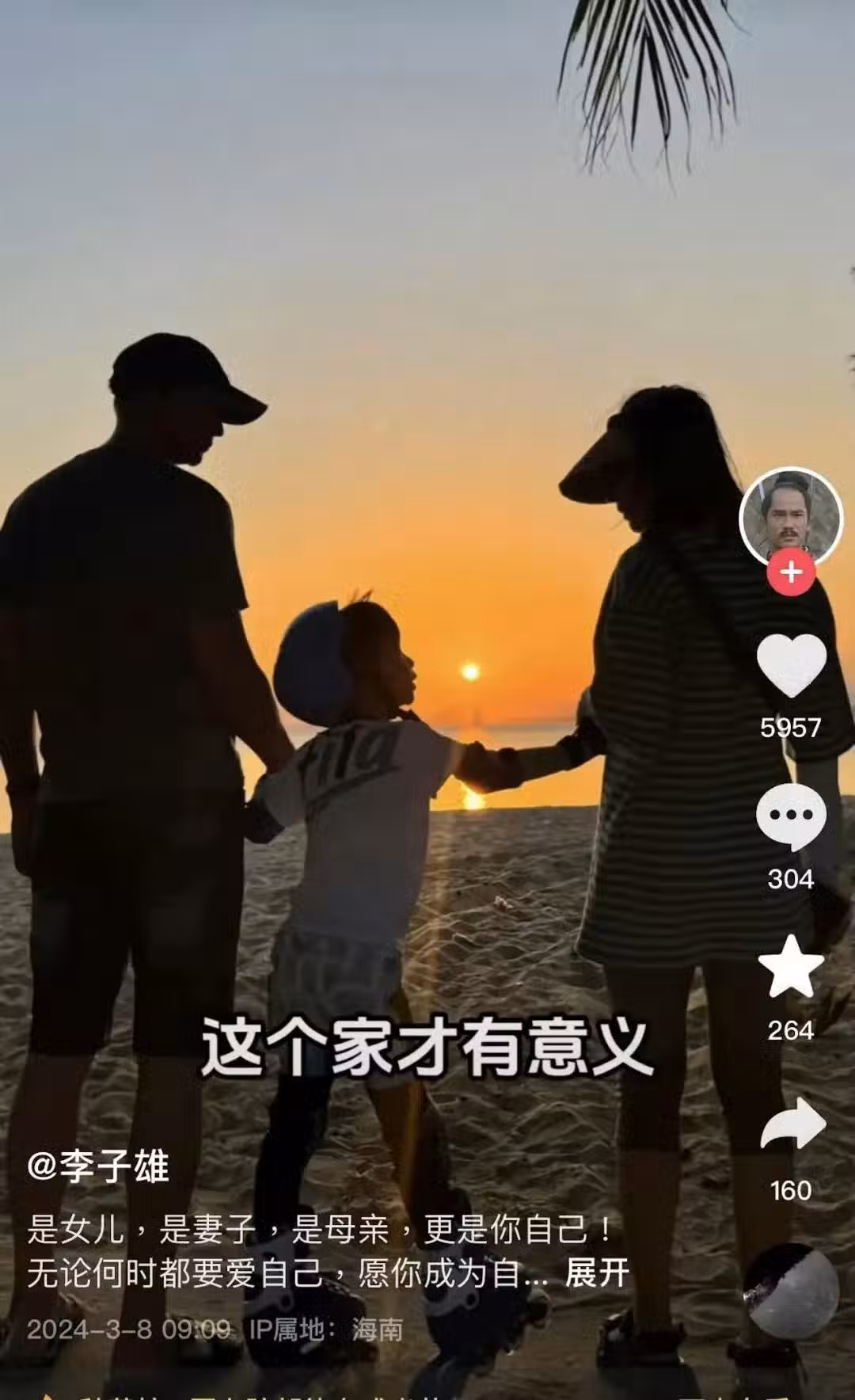855x1400 pixels.
Task: Open the @李子雄 username link
Action: click(x=97, y=1166)
